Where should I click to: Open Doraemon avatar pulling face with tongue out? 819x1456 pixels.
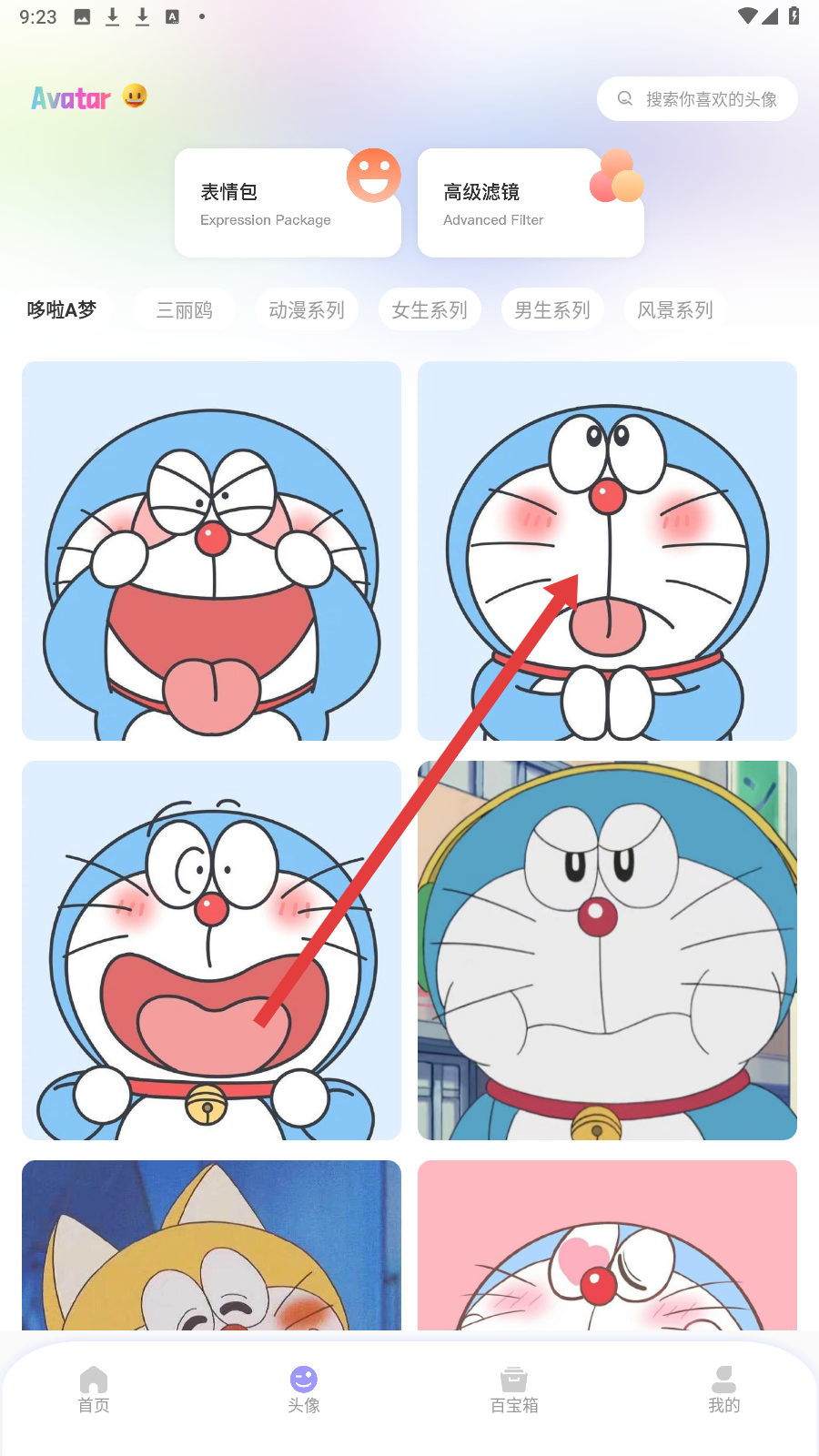[211, 551]
